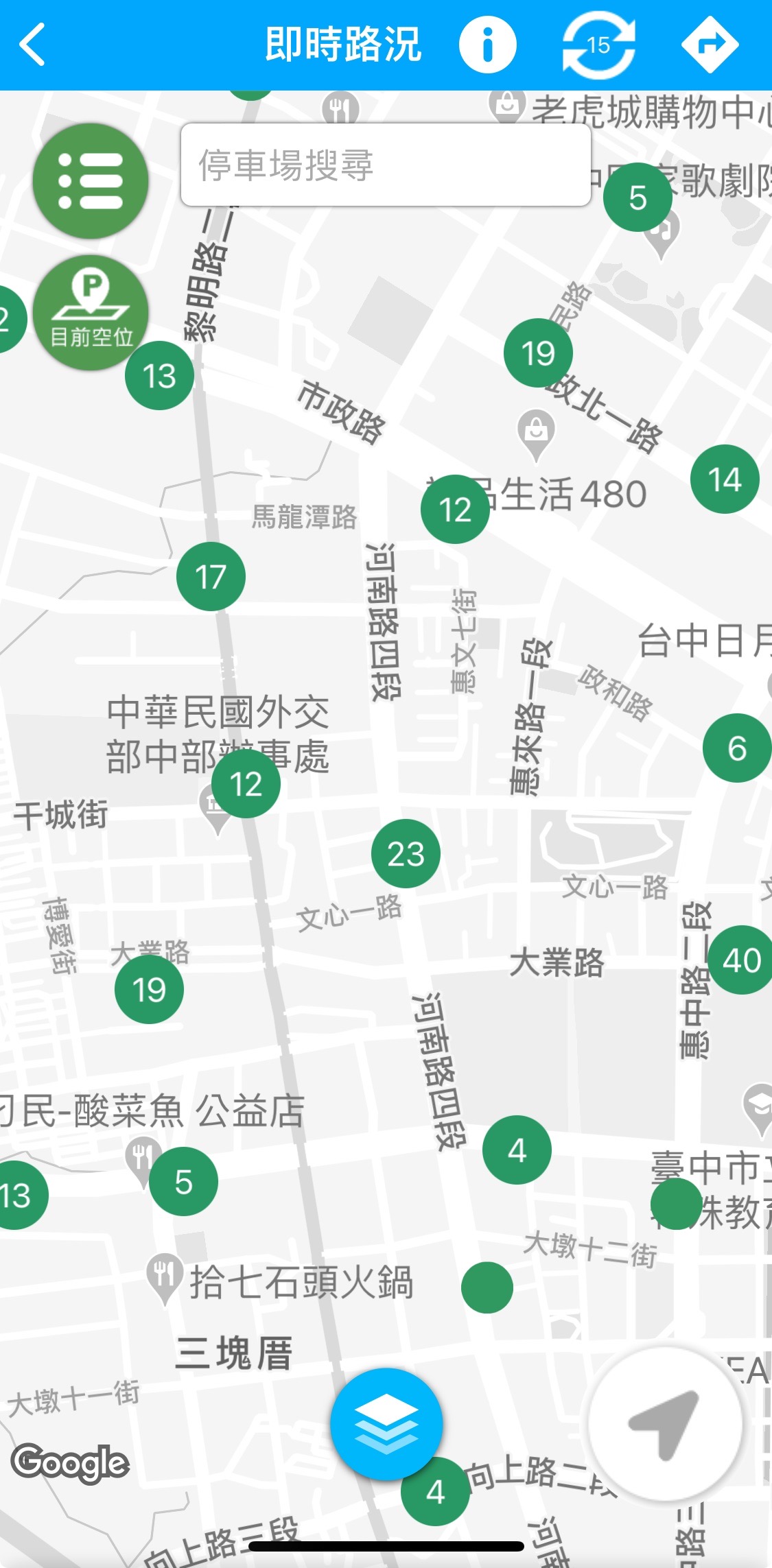Open the blue map layers button

[386, 1423]
